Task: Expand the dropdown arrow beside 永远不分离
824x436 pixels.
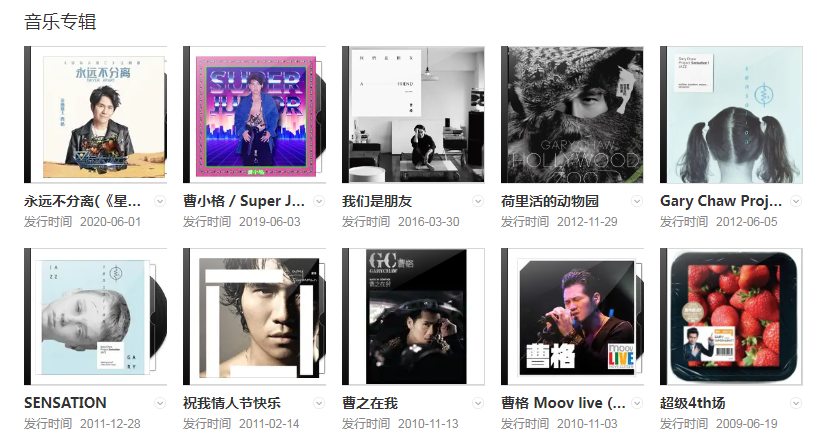Action: click(x=160, y=201)
